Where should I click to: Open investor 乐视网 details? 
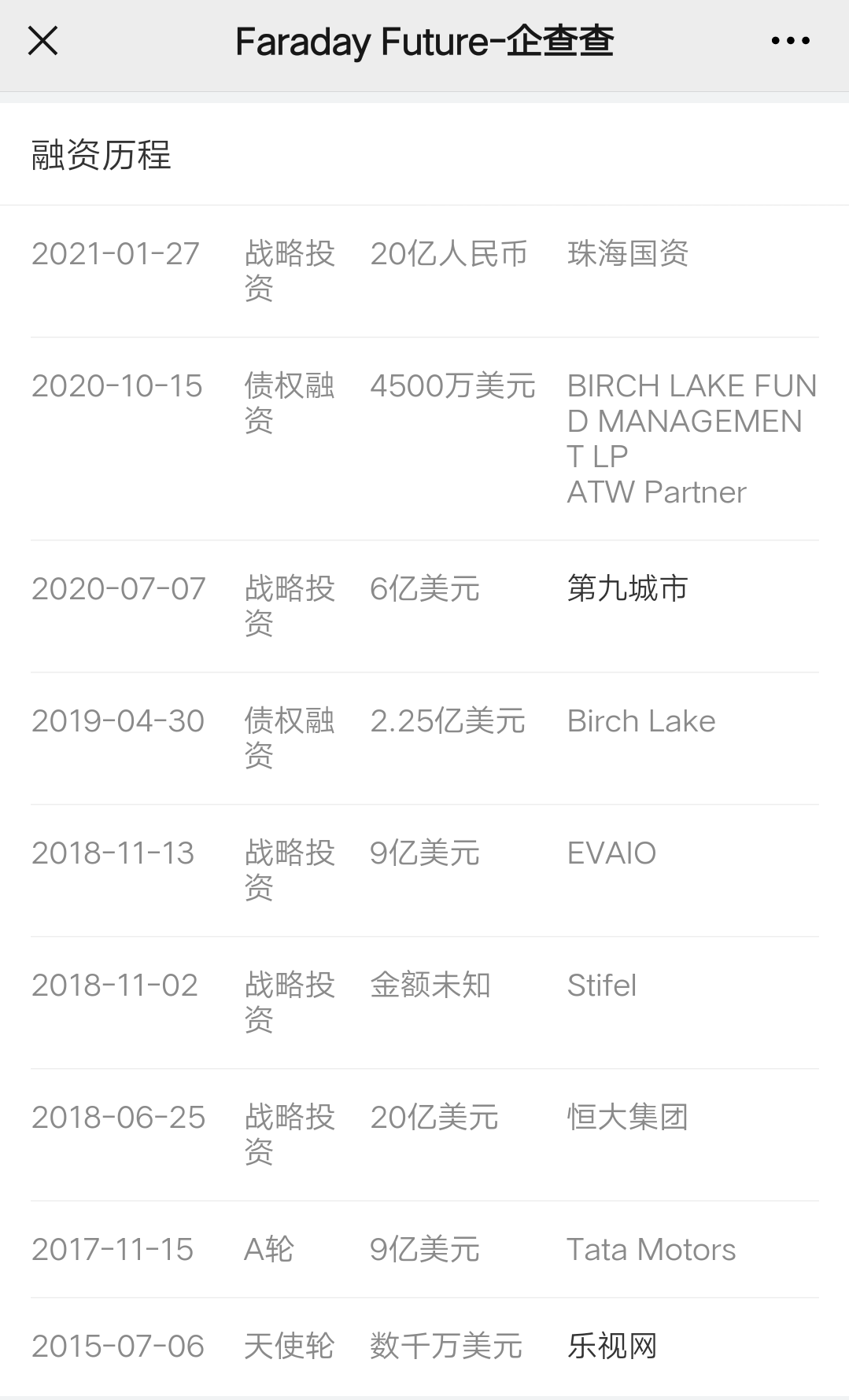[611, 1346]
